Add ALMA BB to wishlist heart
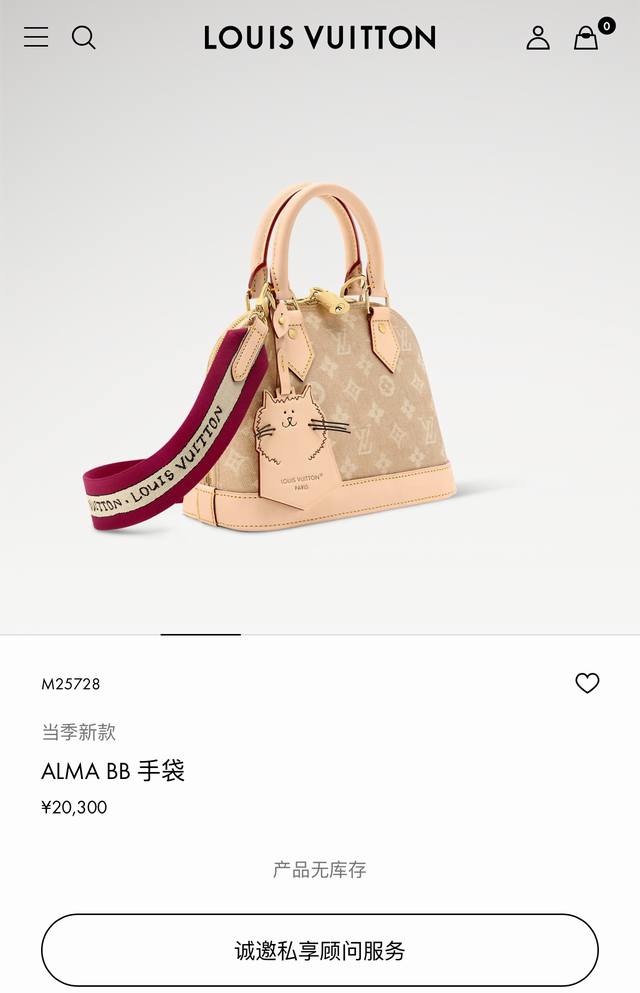Viewport: 640px width, 993px height. tap(587, 683)
